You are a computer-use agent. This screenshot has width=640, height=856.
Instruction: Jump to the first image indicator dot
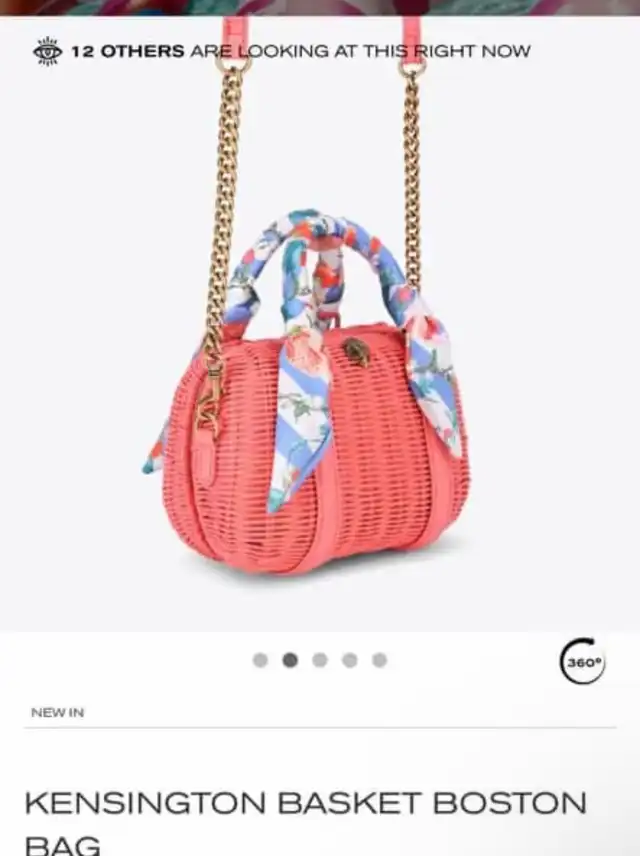[260, 660]
